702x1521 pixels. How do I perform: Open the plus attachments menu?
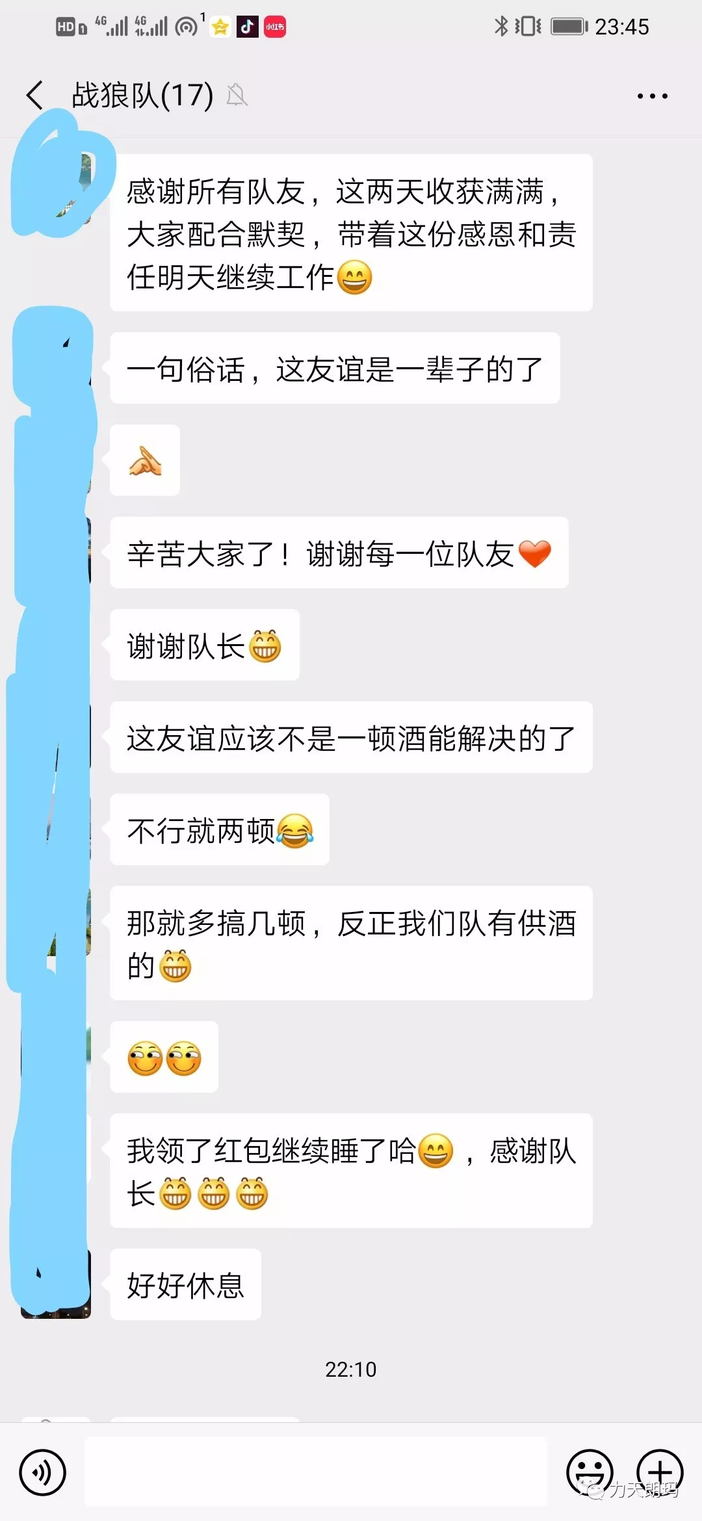[x=660, y=1472]
